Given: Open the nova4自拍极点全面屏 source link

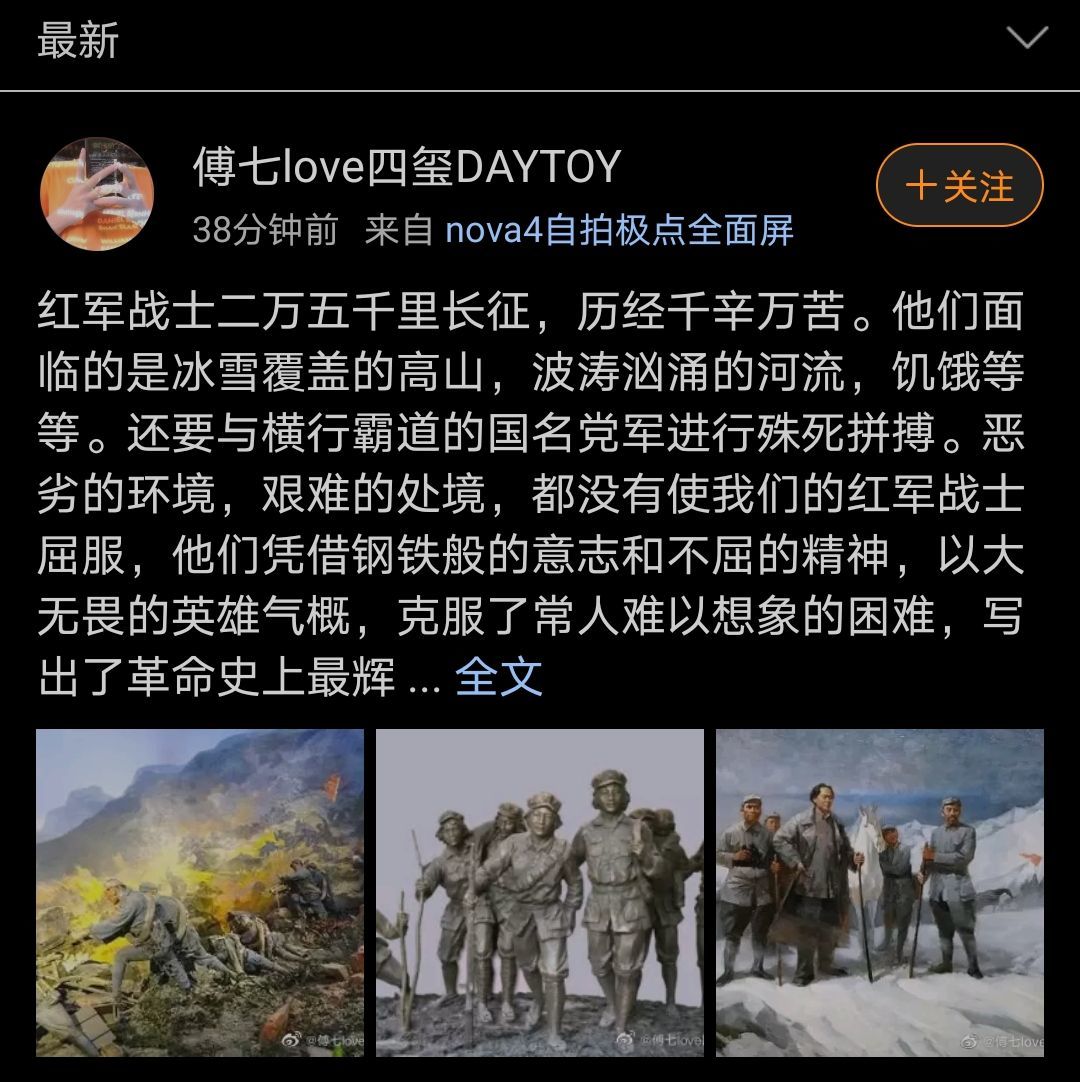Looking at the screenshot, I should [x=619, y=231].
